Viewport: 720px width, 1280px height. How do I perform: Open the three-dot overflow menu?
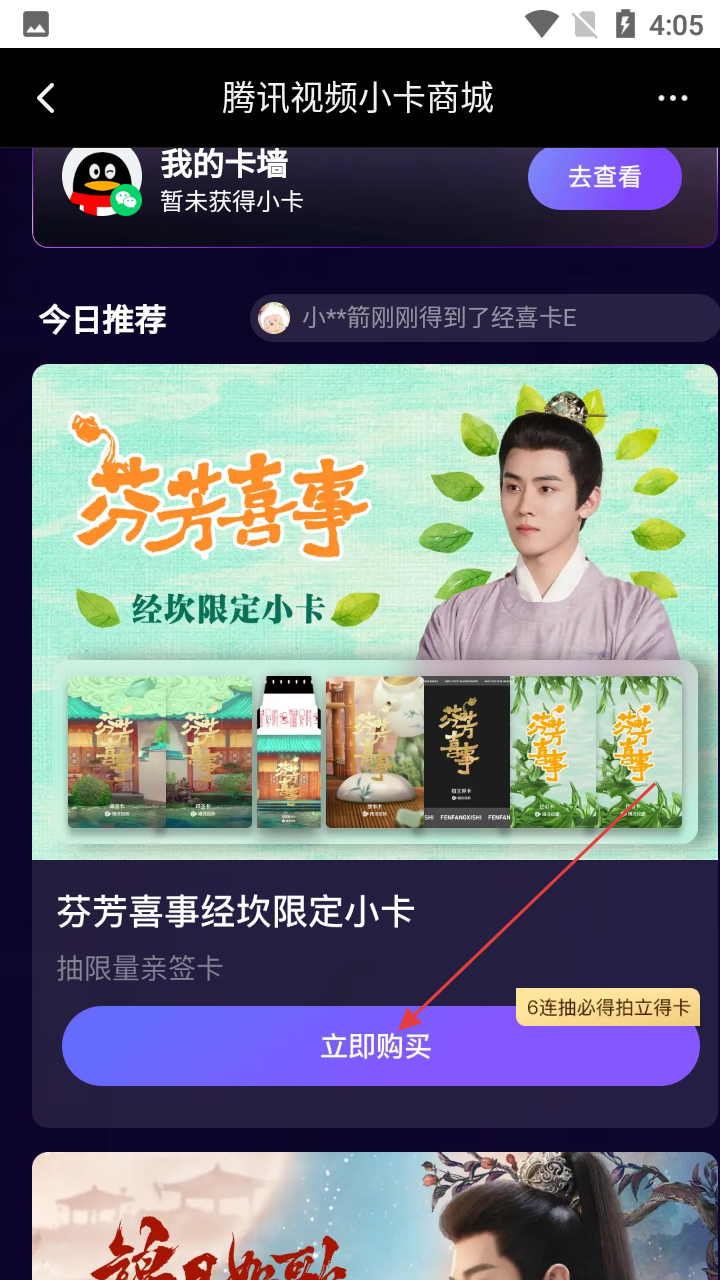[673, 98]
